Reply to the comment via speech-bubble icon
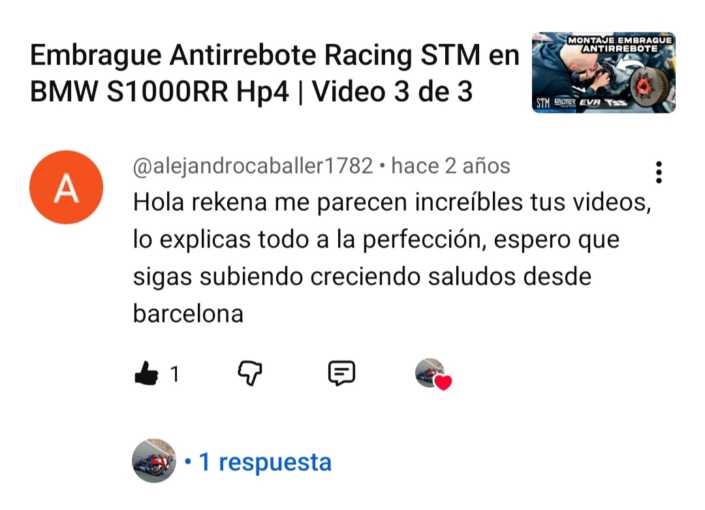The height and width of the screenshot is (510, 705). [341, 373]
